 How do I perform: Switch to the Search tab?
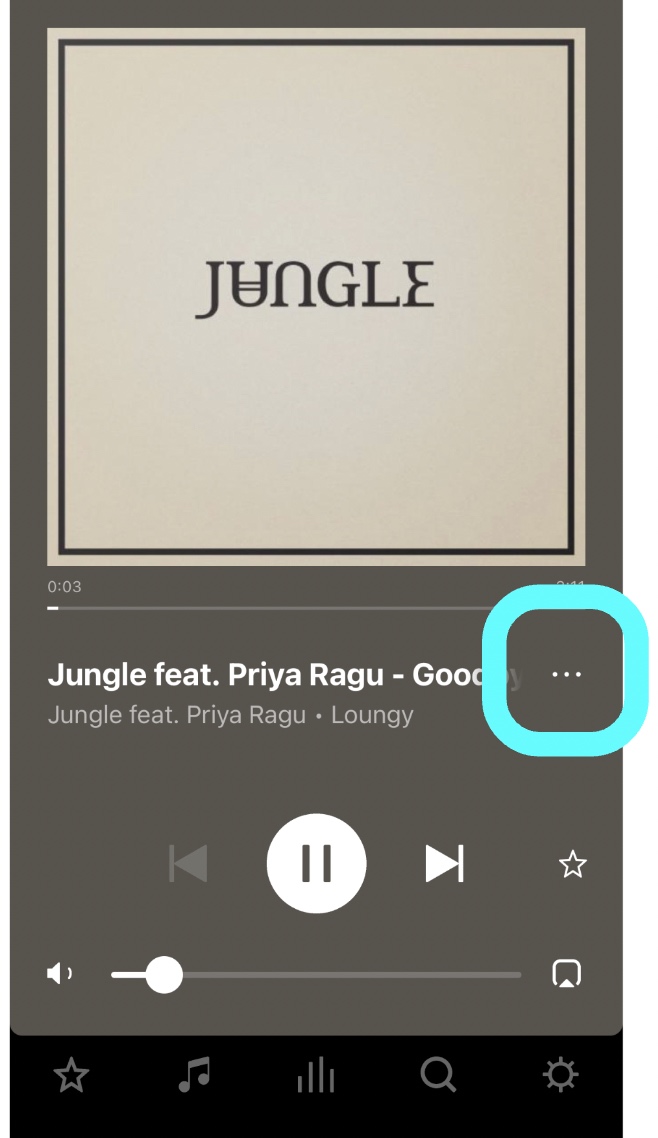438,1076
